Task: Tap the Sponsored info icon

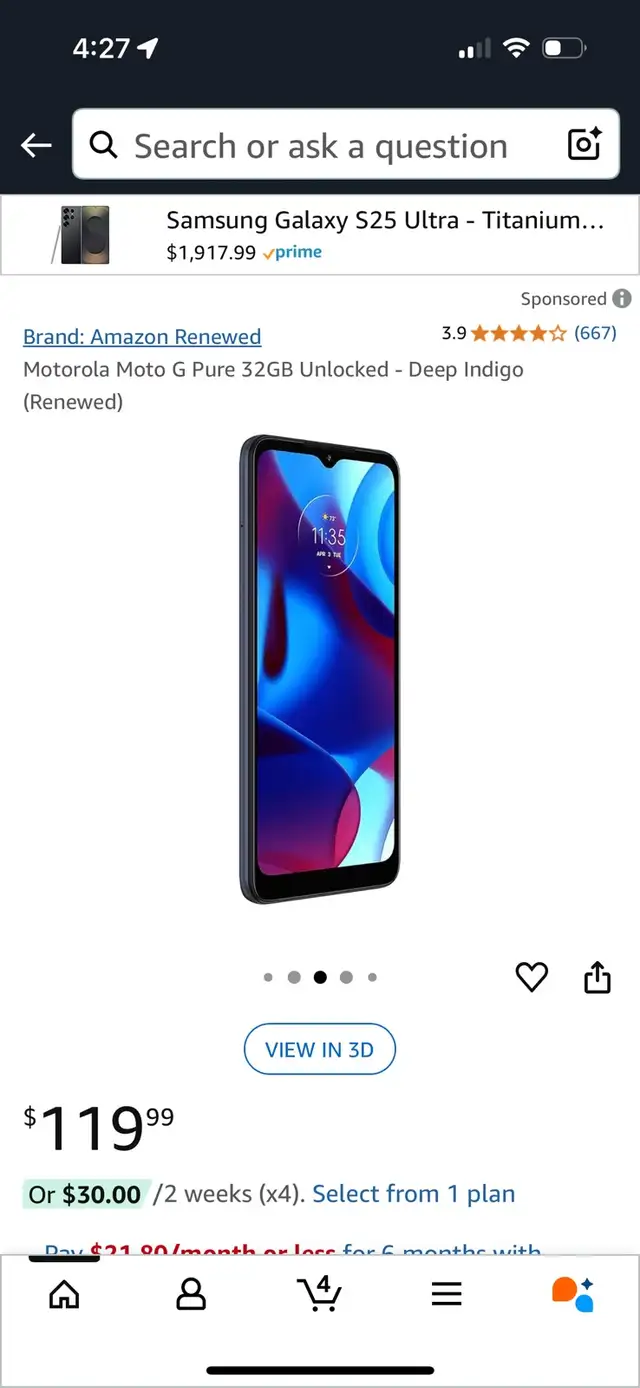Action: [622, 298]
